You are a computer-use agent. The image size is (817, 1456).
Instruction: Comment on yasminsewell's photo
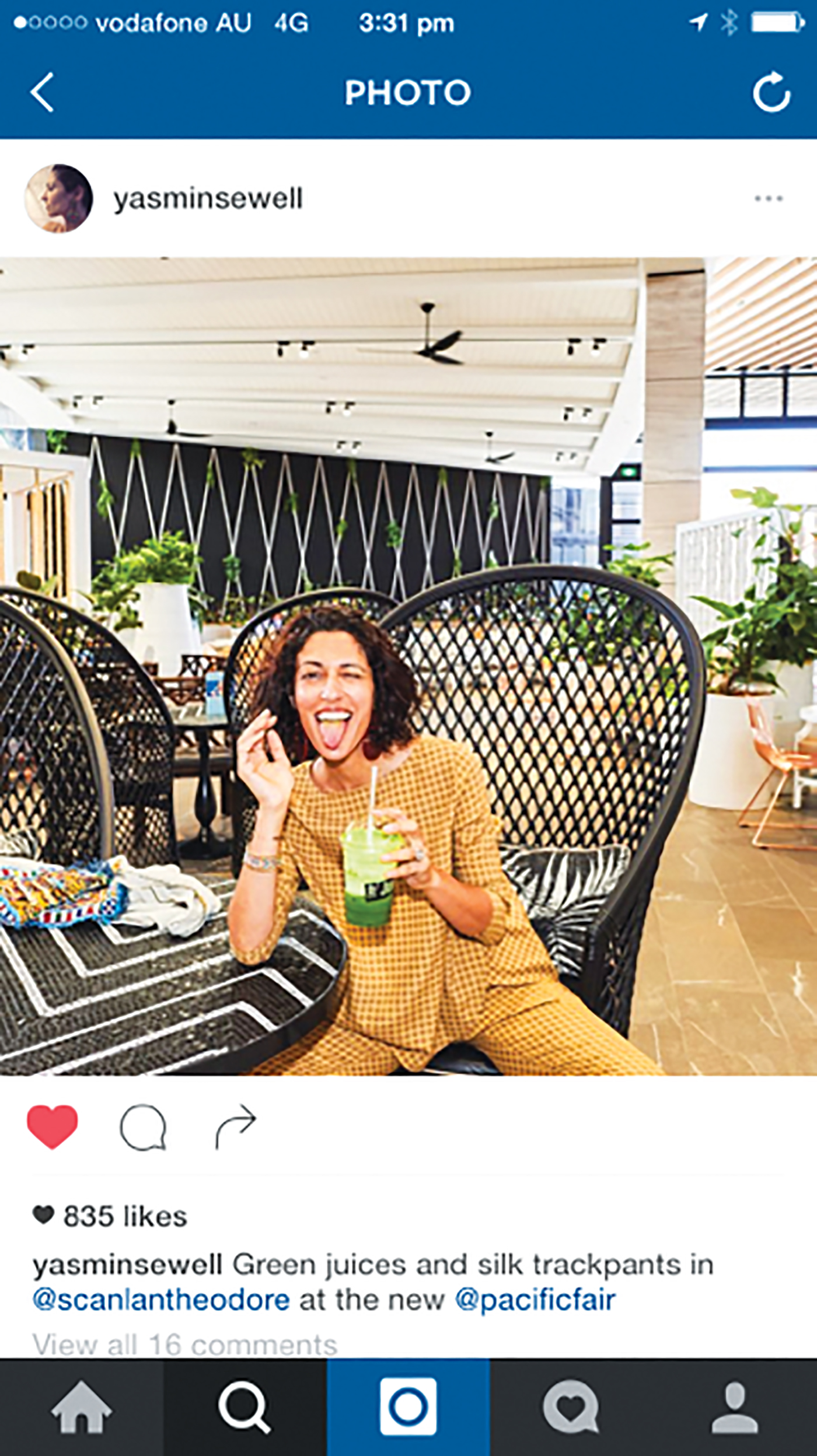click(143, 1126)
